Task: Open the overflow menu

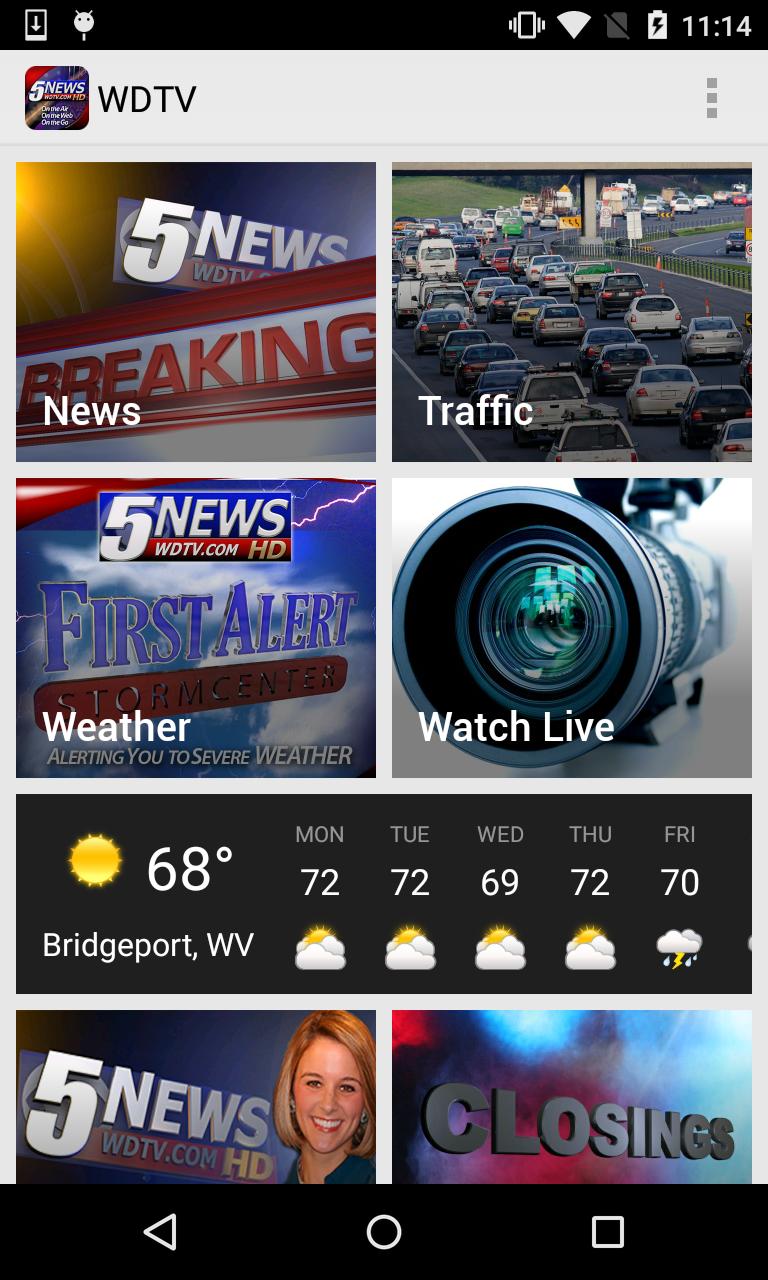Action: click(x=712, y=97)
